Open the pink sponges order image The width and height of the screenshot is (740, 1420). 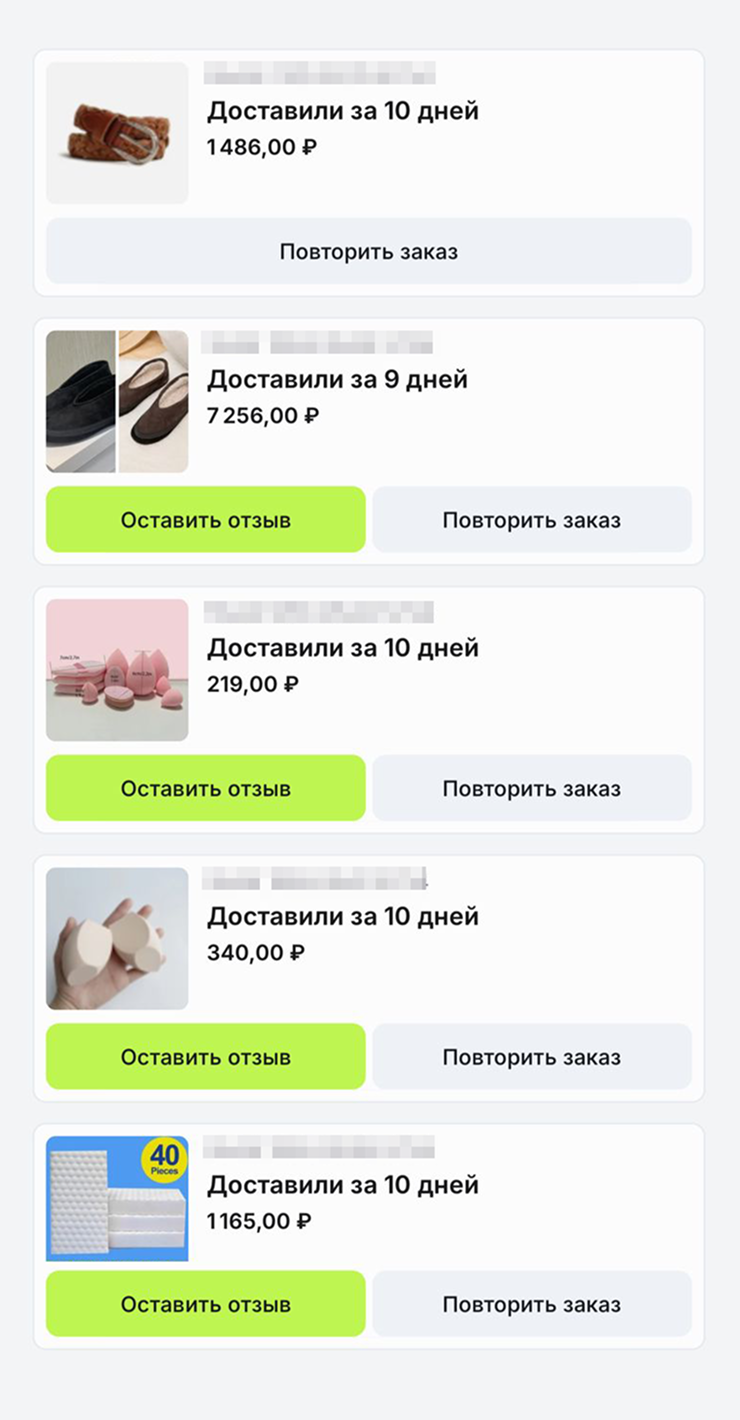coord(117,670)
